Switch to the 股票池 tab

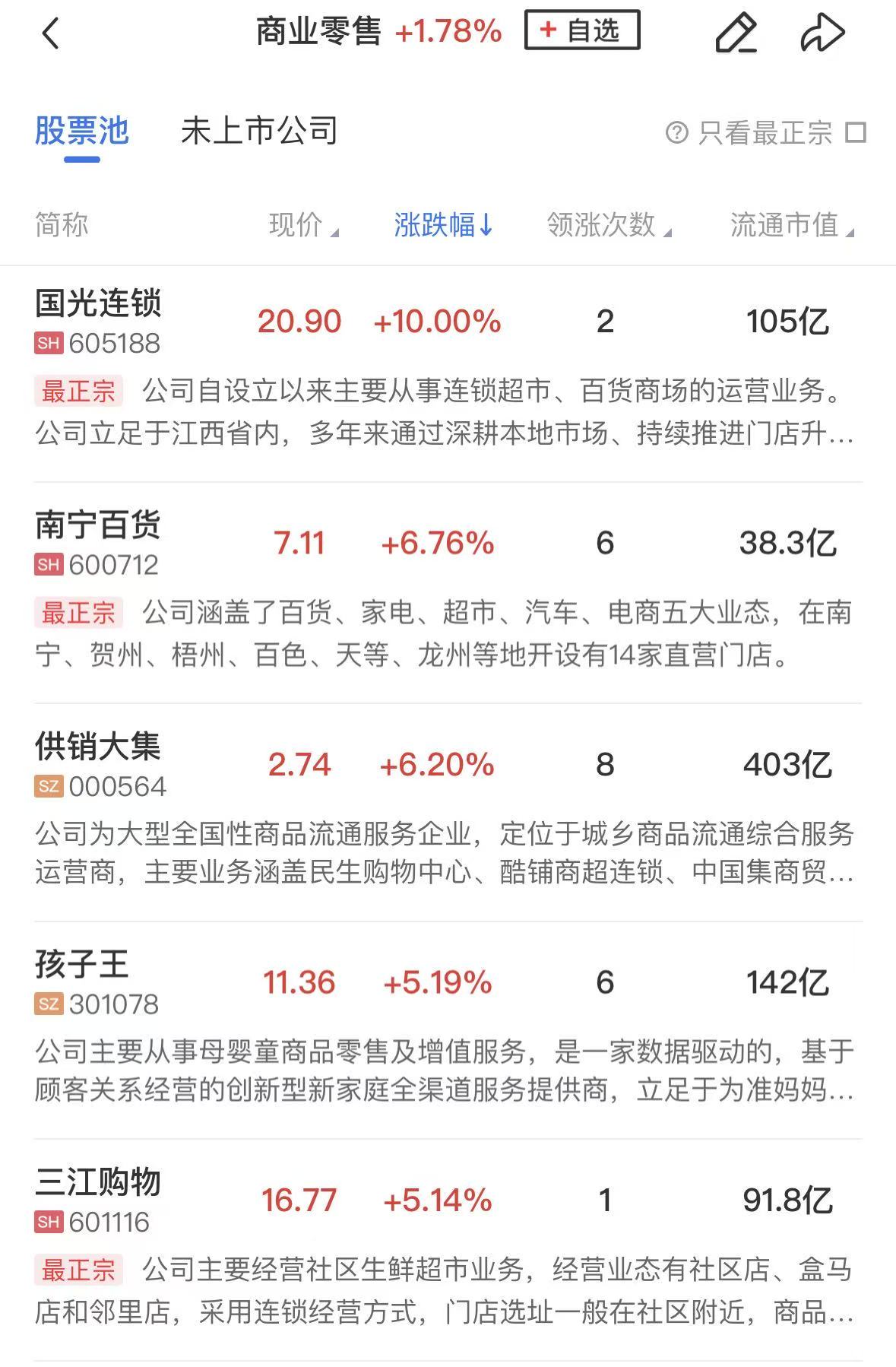pyautogui.click(x=82, y=132)
